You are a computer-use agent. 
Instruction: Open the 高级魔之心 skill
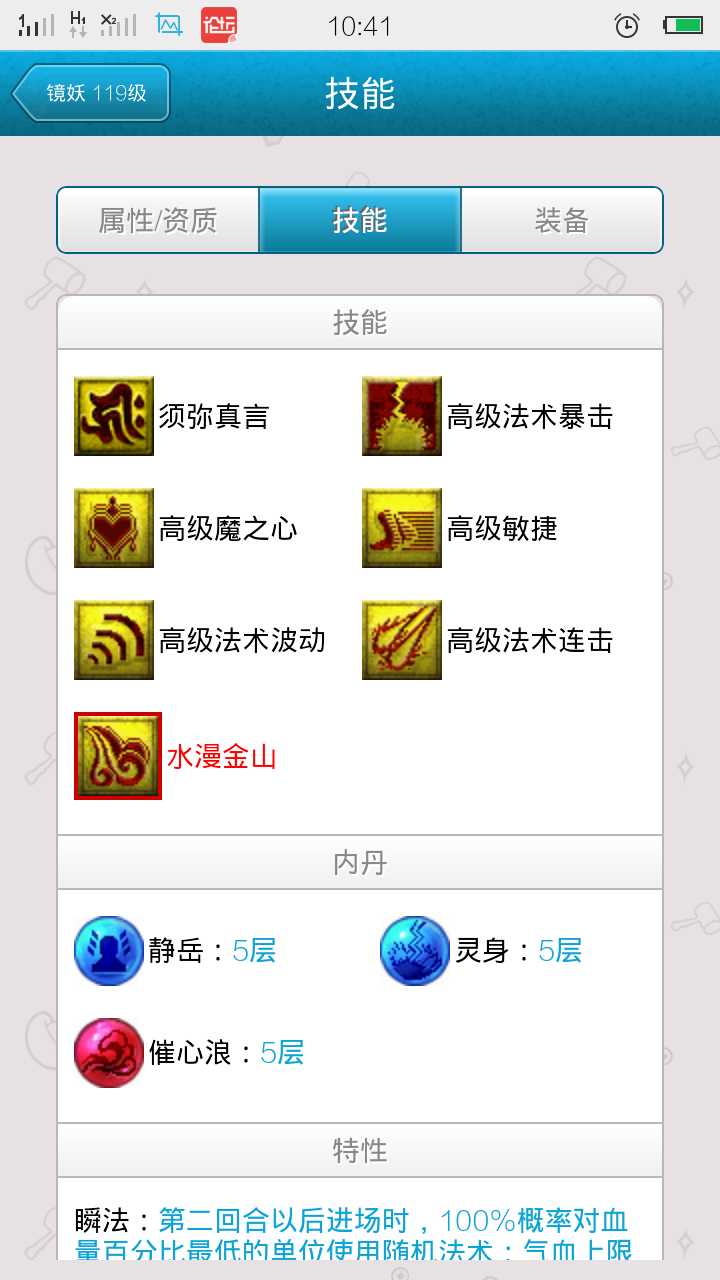point(114,528)
